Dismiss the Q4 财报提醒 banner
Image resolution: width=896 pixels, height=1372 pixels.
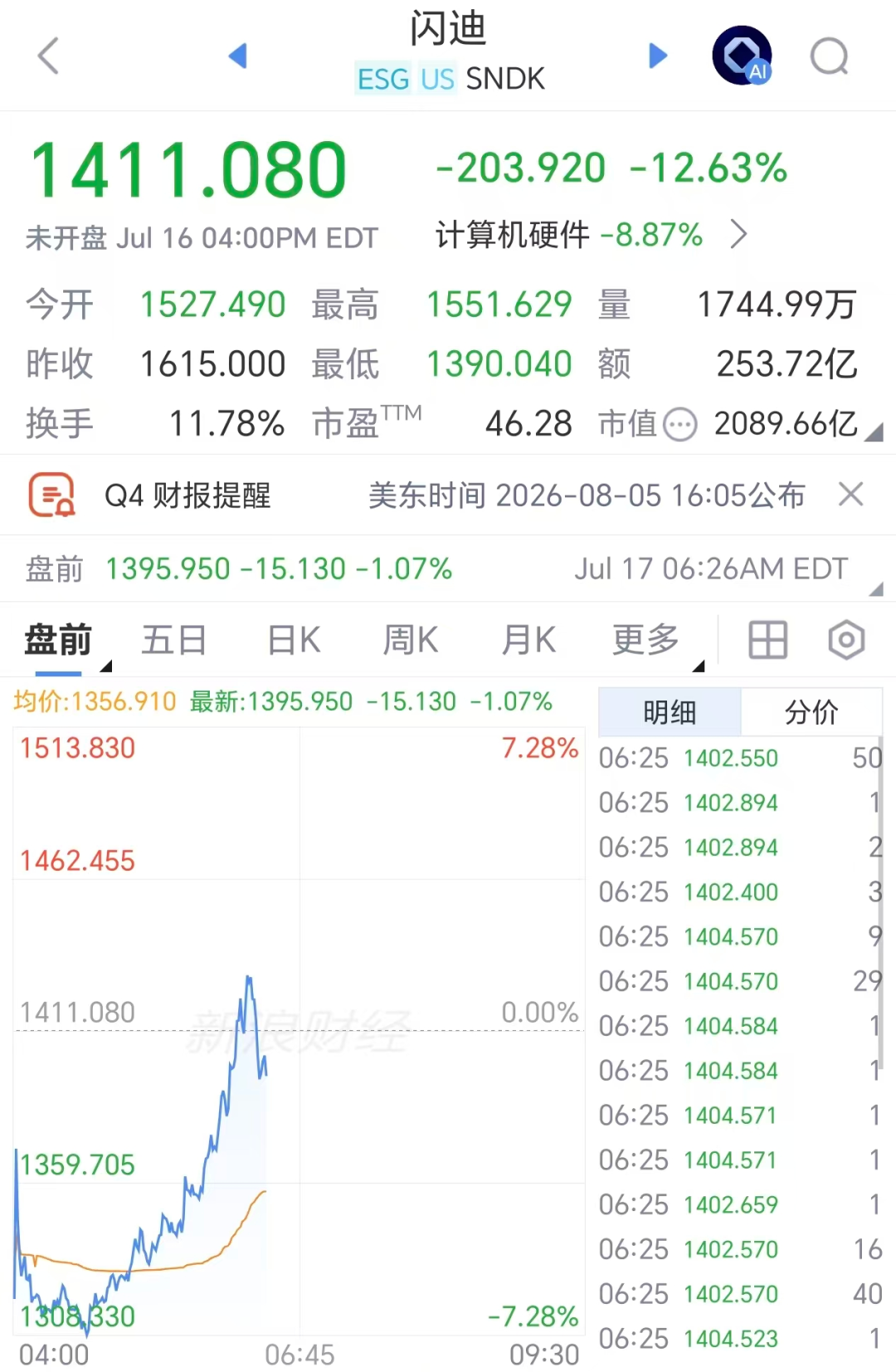click(x=851, y=495)
